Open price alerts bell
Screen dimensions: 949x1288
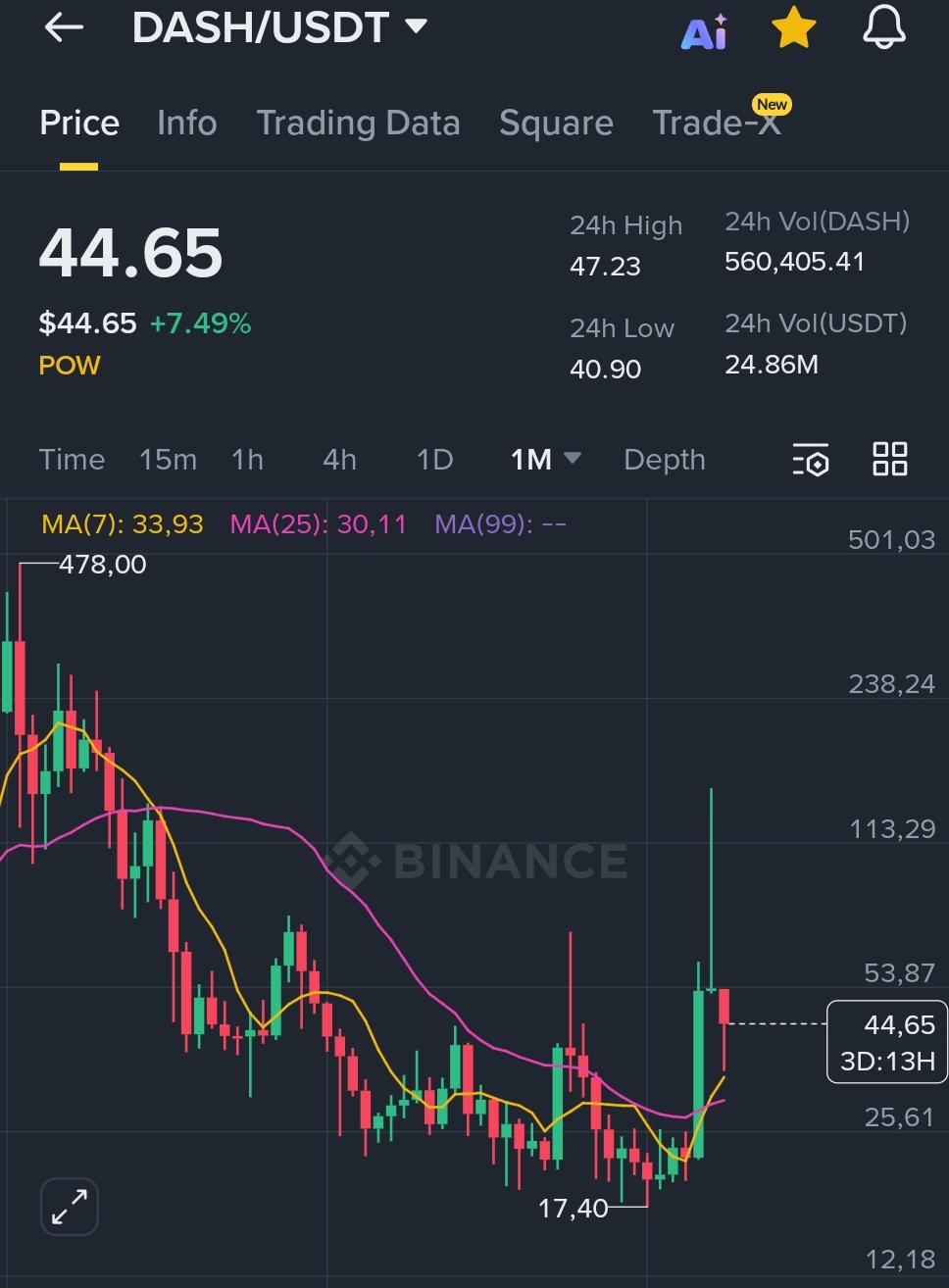(x=883, y=27)
